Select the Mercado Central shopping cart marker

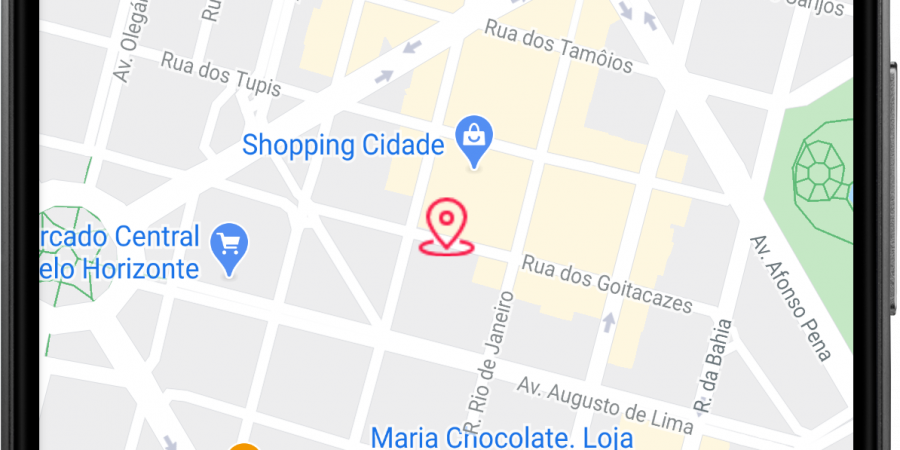[231, 246]
